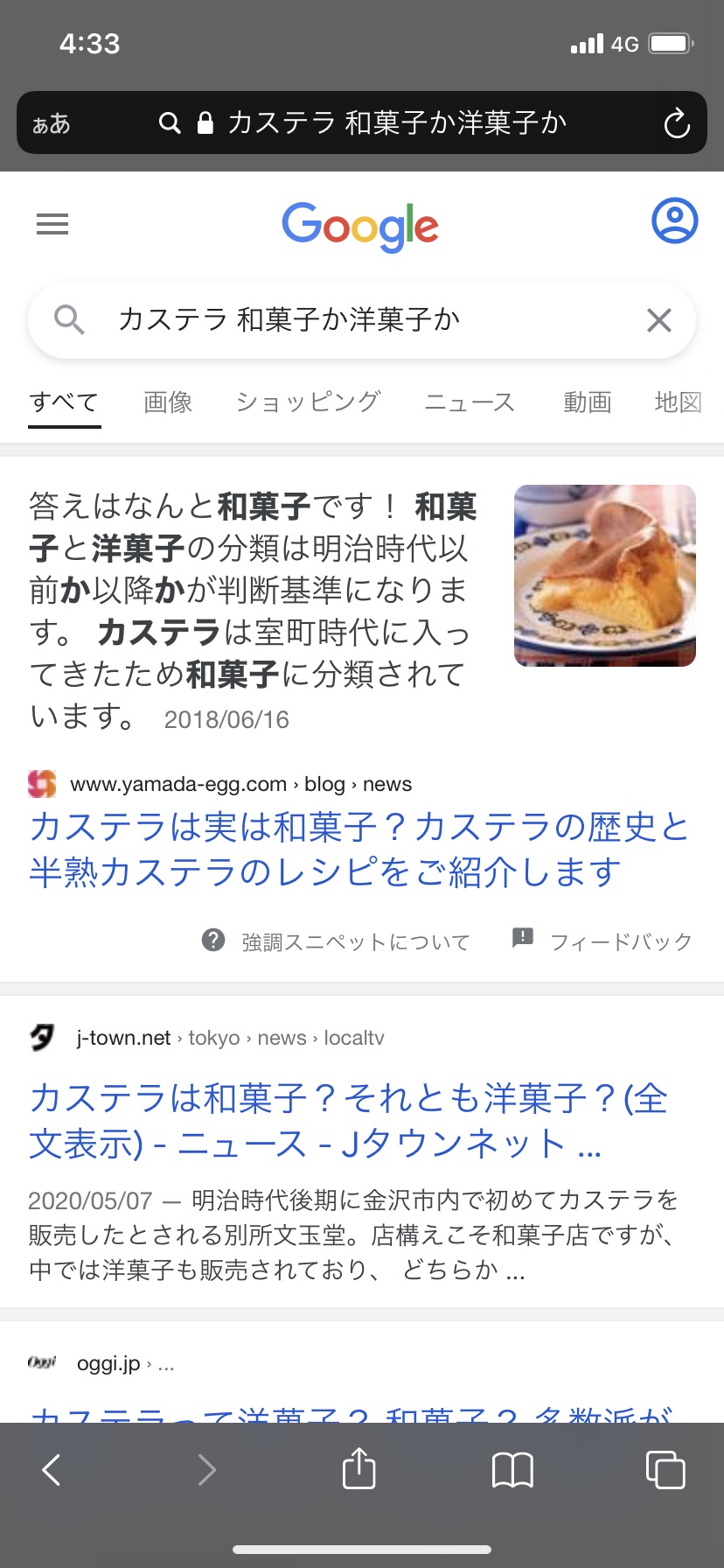The width and height of the screenshot is (724, 1568).
Task: Open the Google account profile icon
Action: tap(674, 220)
